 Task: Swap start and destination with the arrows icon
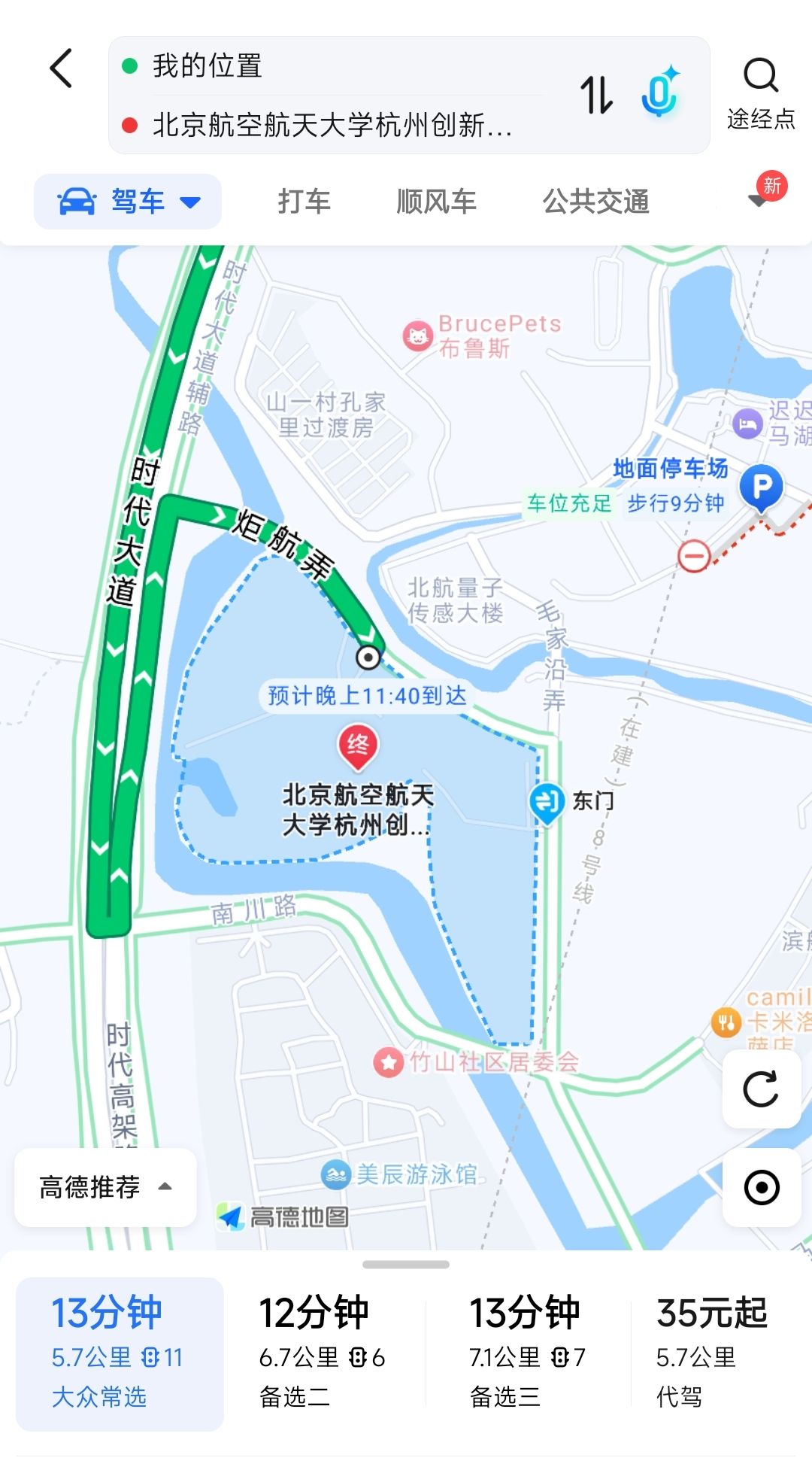coord(597,96)
